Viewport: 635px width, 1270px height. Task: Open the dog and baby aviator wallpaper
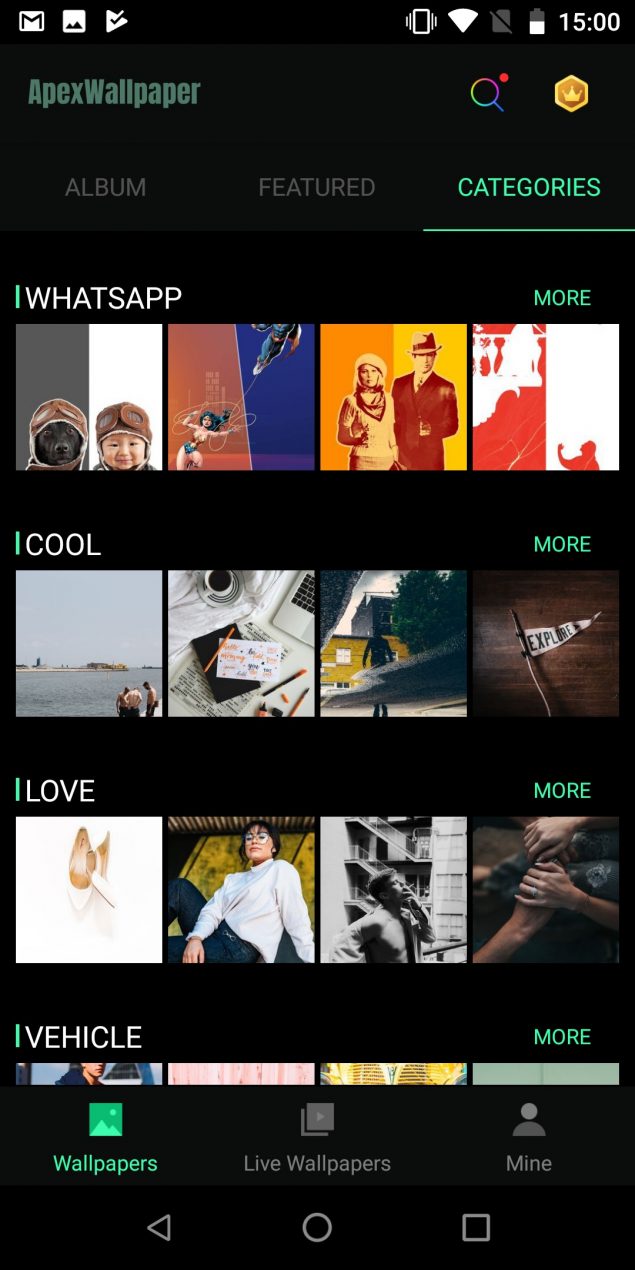coord(89,397)
